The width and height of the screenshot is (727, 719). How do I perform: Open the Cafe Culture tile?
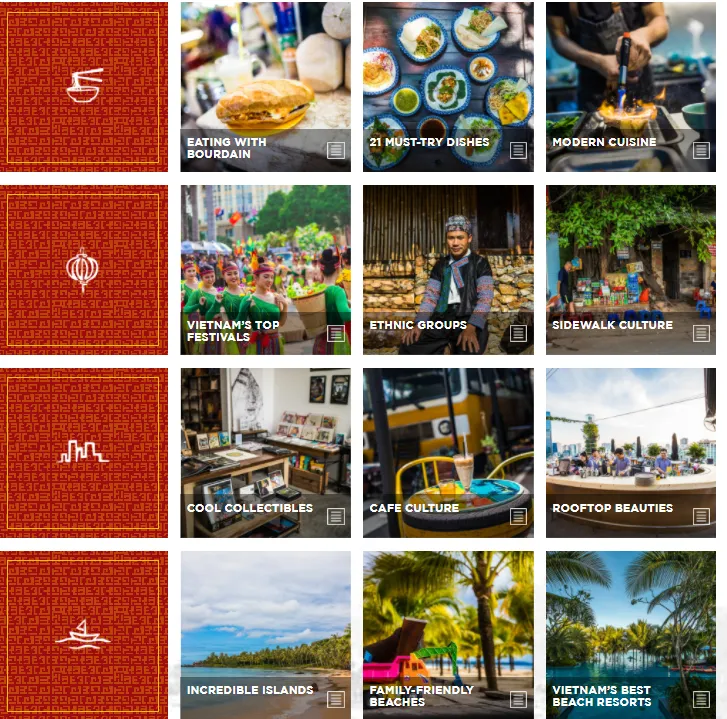click(447, 453)
